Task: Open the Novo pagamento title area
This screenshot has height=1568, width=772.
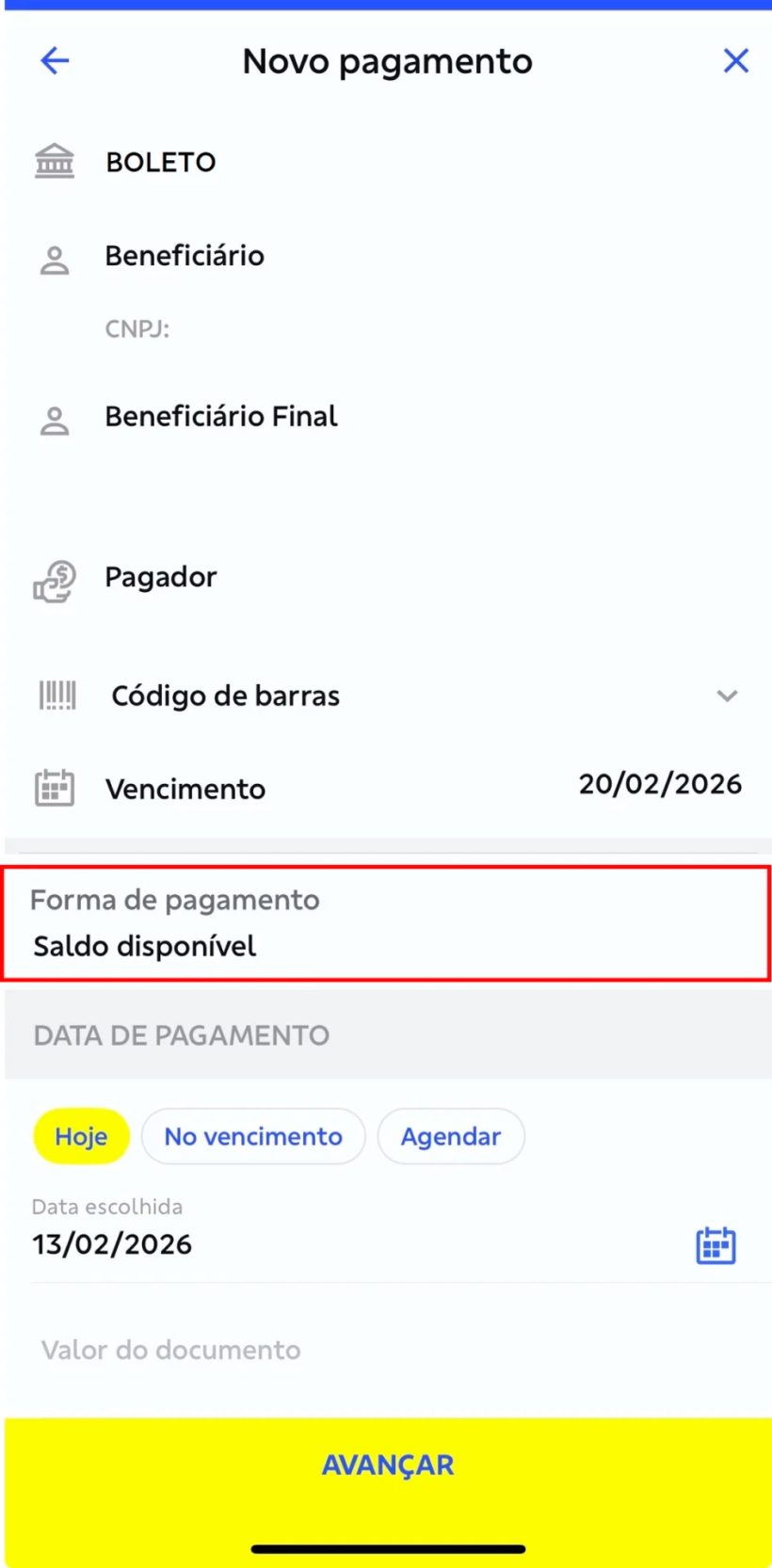Action: tap(387, 60)
